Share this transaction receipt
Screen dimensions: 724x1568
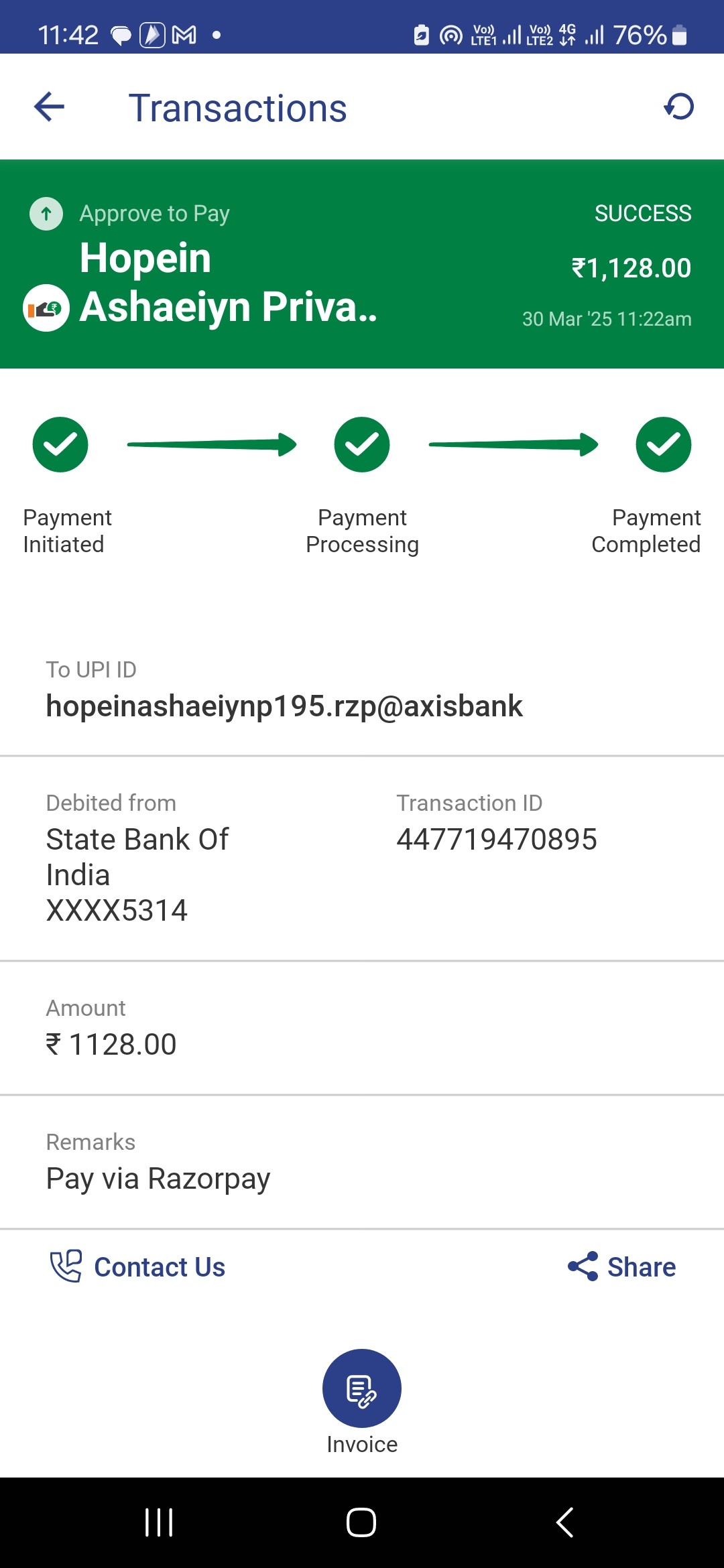click(x=621, y=1267)
